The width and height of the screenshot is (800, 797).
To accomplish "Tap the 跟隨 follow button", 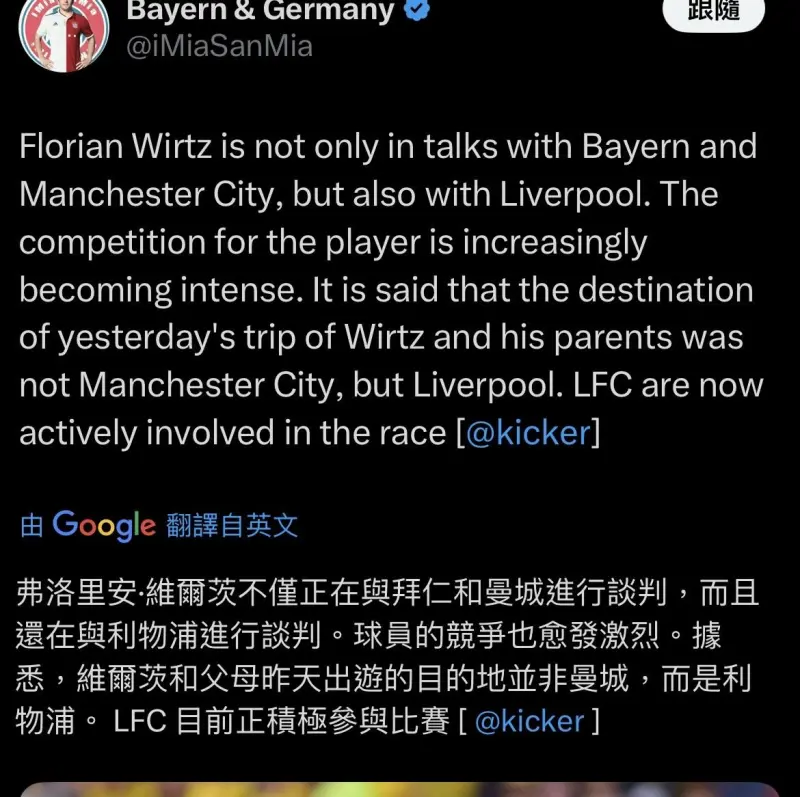I will click(713, 16).
